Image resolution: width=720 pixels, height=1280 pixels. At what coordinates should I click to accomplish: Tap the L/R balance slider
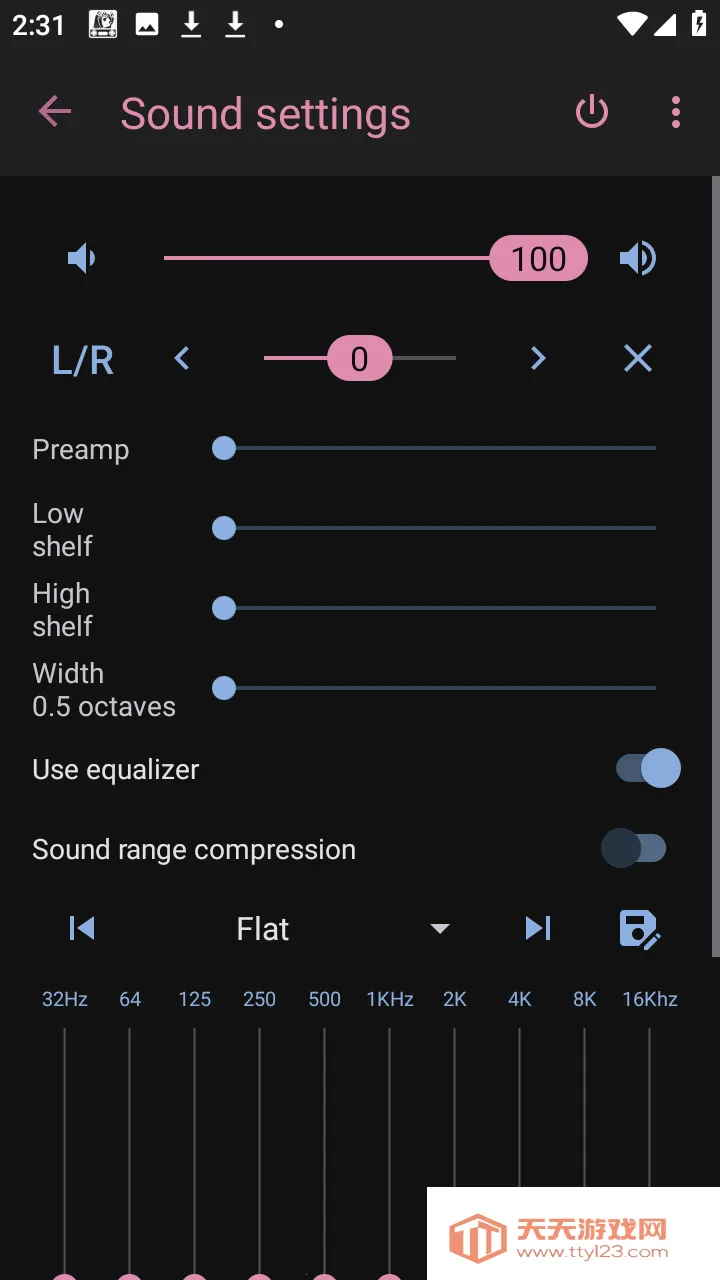coord(360,358)
